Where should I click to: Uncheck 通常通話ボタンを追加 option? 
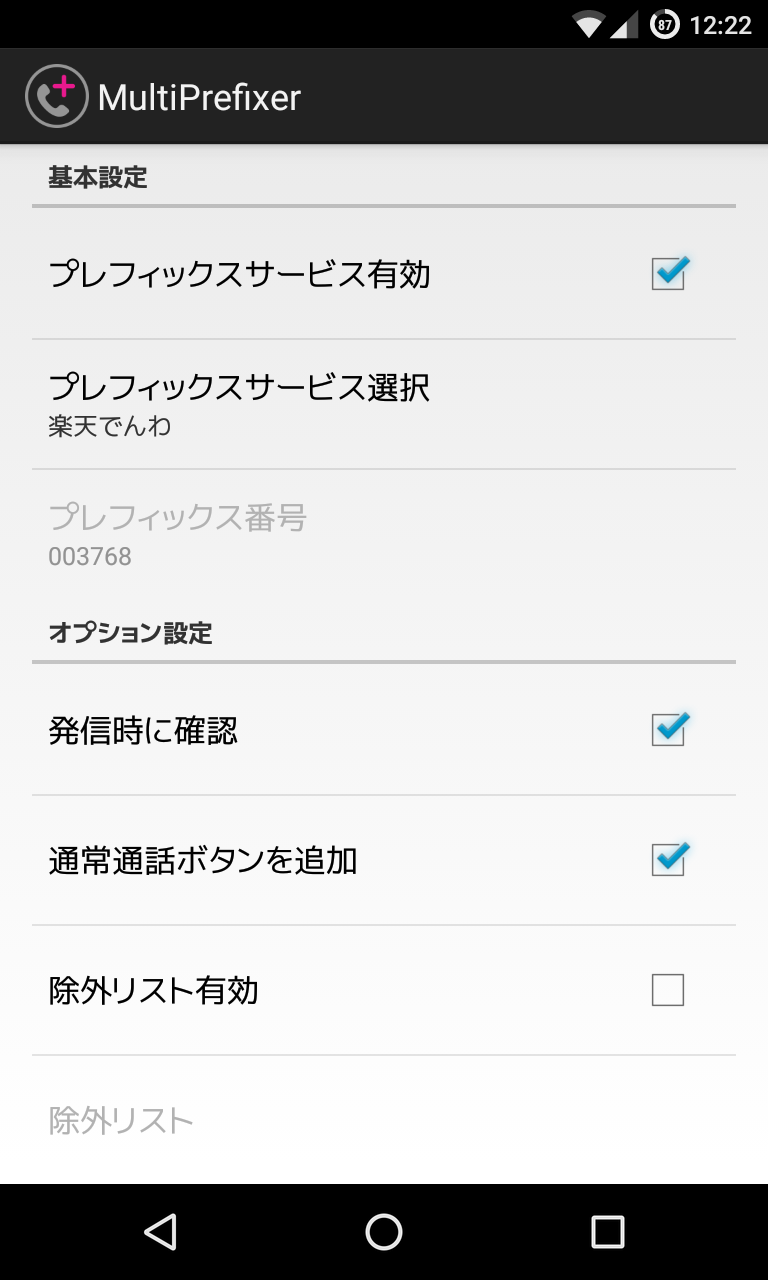[668, 860]
